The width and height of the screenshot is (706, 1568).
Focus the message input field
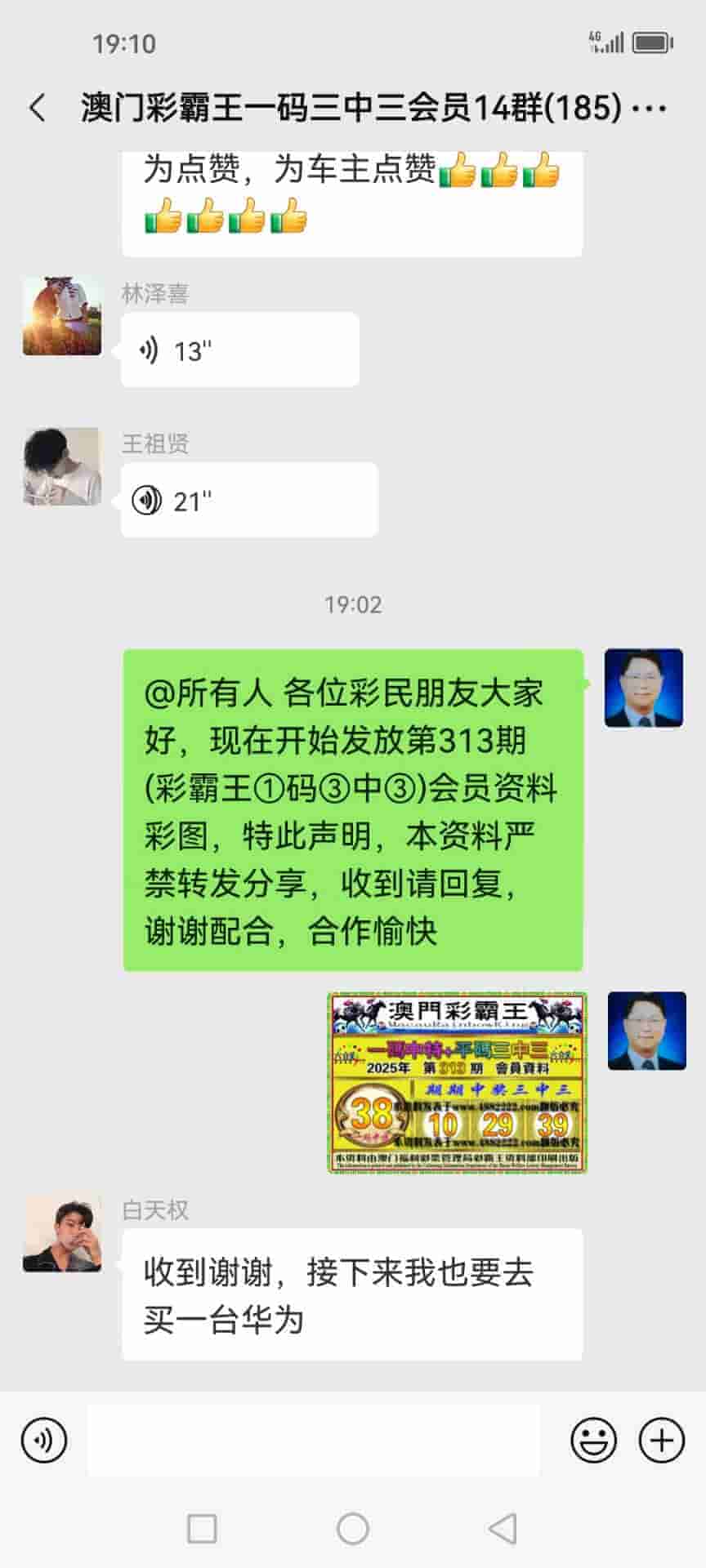(x=314, y=1440)
